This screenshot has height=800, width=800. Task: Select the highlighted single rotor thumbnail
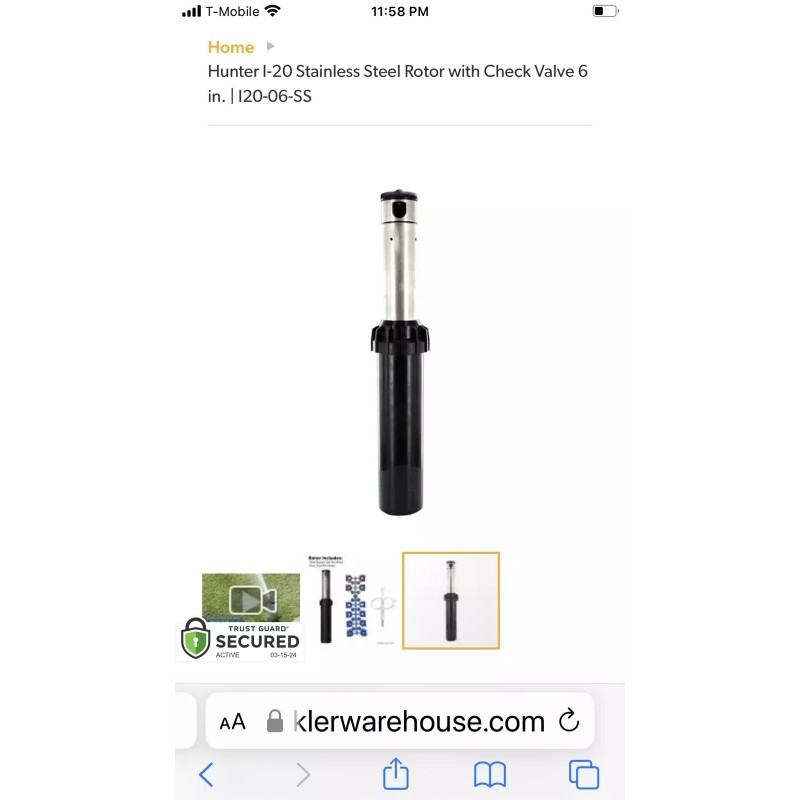(x=451, y=601)
